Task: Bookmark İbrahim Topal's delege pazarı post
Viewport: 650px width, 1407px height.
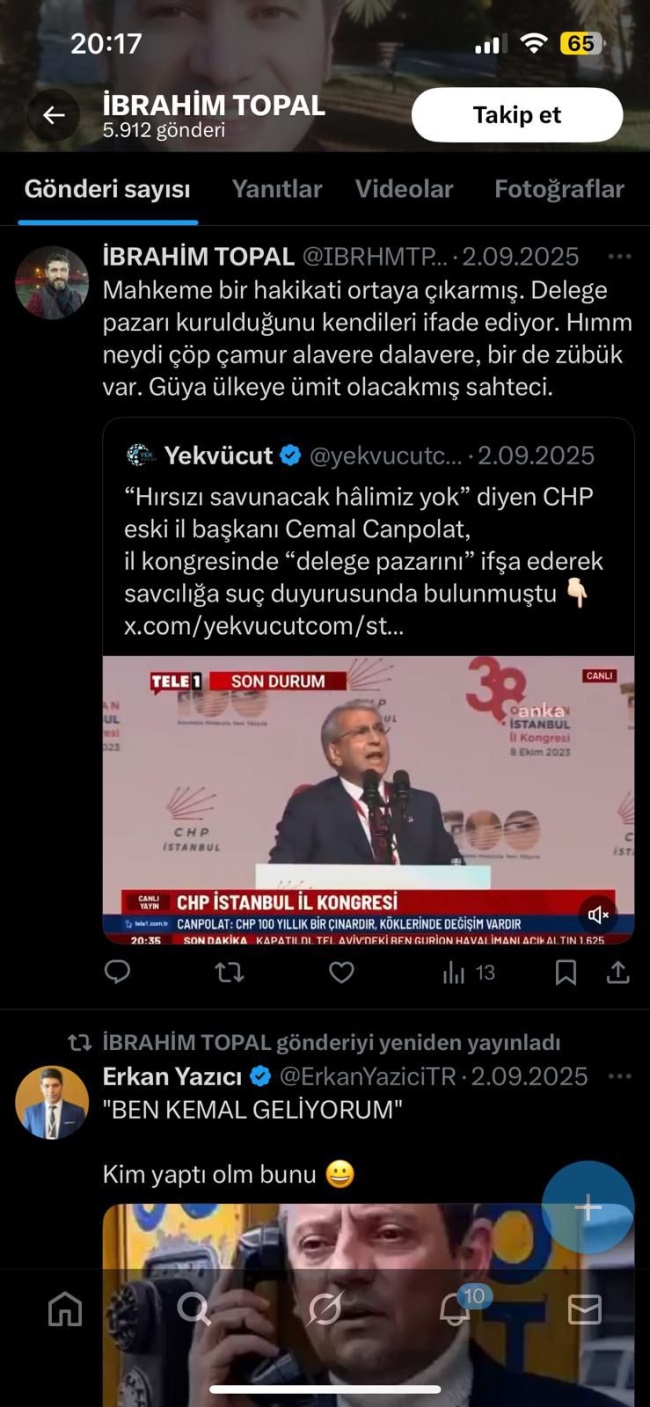Action: coord(566,972)
